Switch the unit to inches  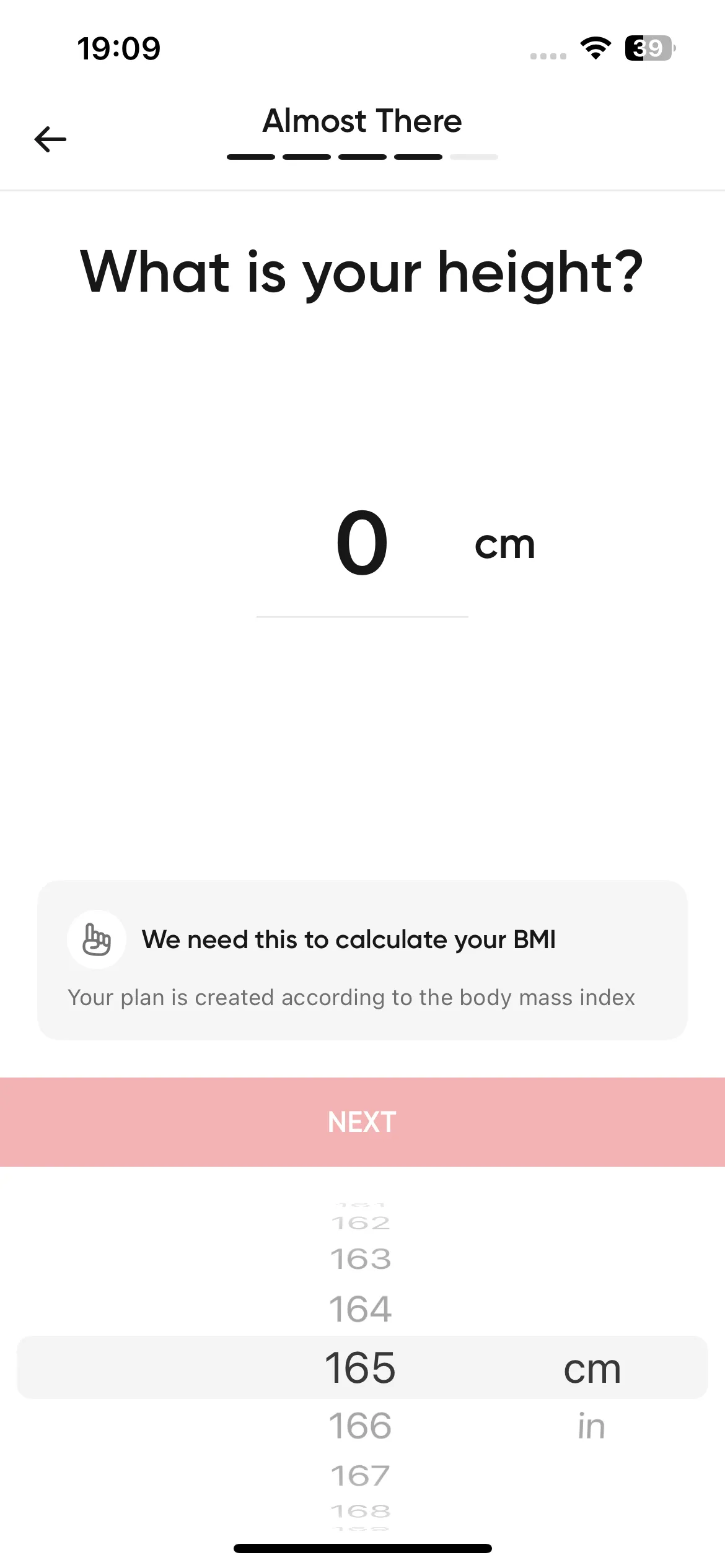click(591, 1426)
